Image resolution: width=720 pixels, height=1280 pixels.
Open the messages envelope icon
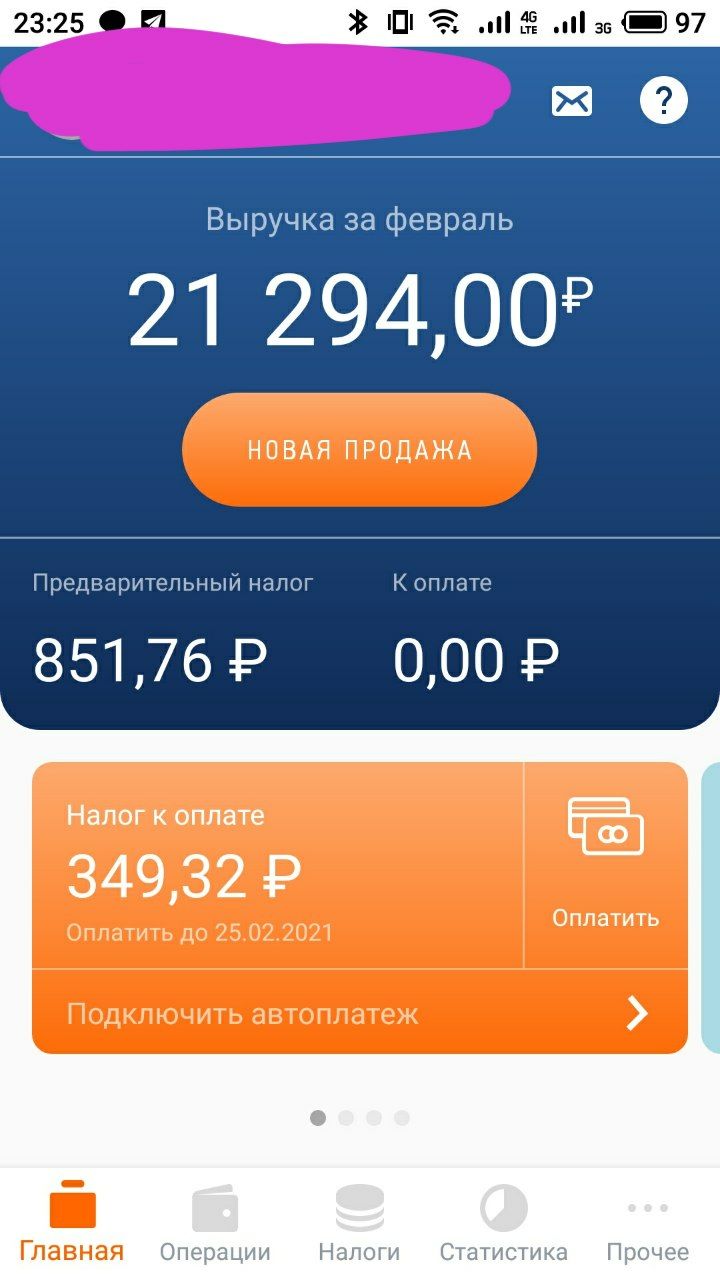pyautogui.click(x=572, y=101)
